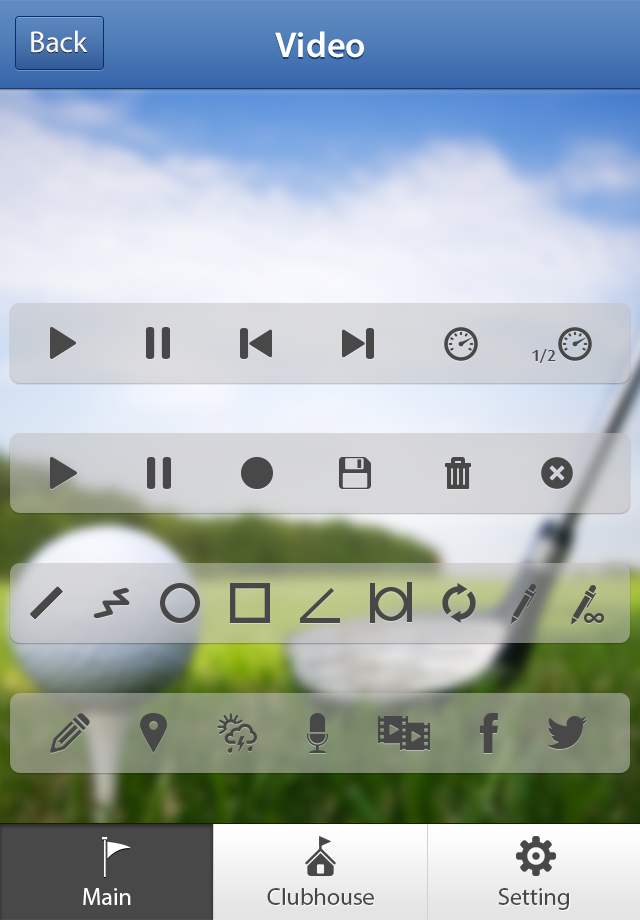
Task: Share to Twitter
Action: pyautogui.click(x=567, y=733)
